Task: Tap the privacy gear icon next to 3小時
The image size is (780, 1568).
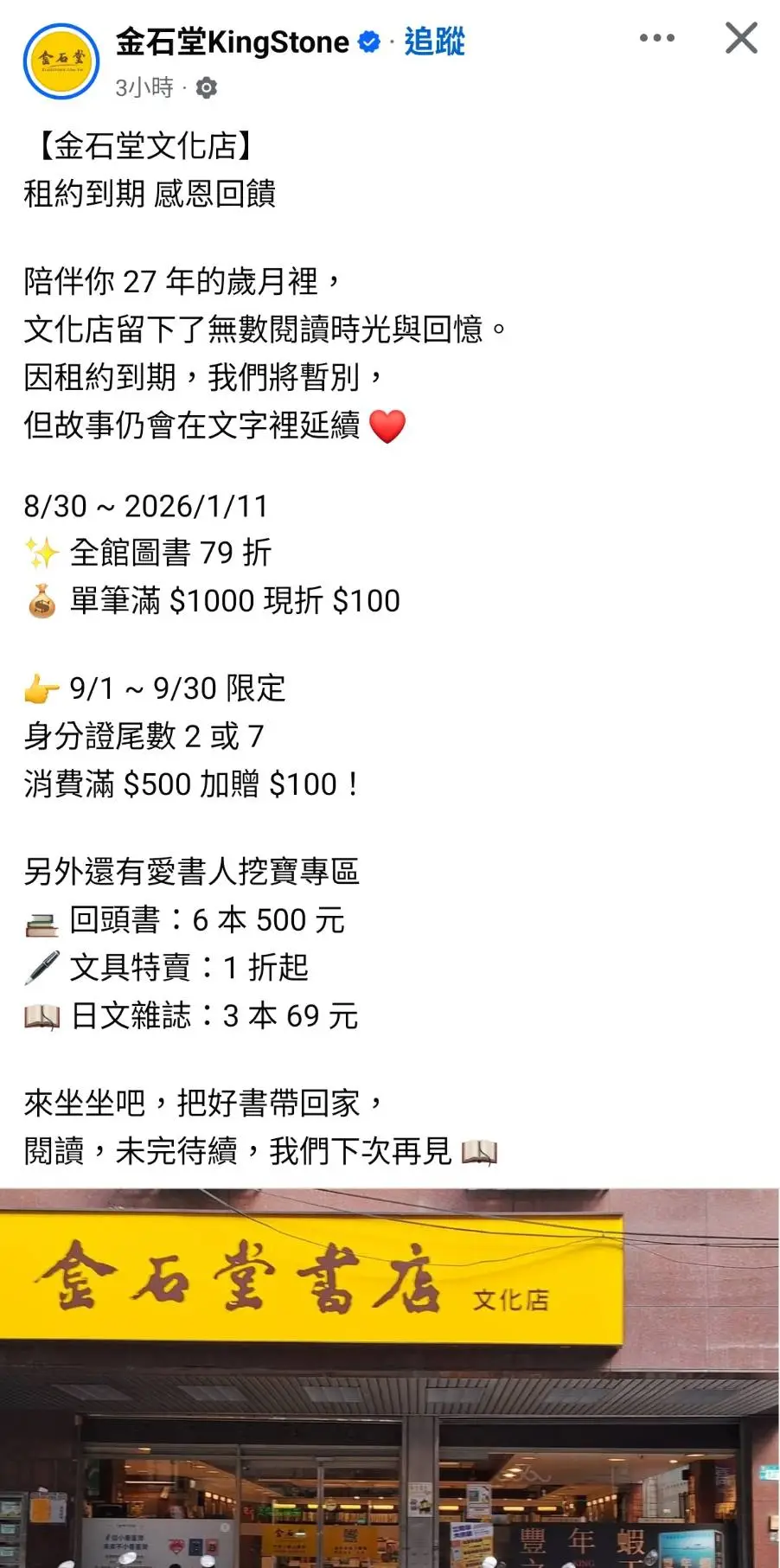Action: click(207, 87)
